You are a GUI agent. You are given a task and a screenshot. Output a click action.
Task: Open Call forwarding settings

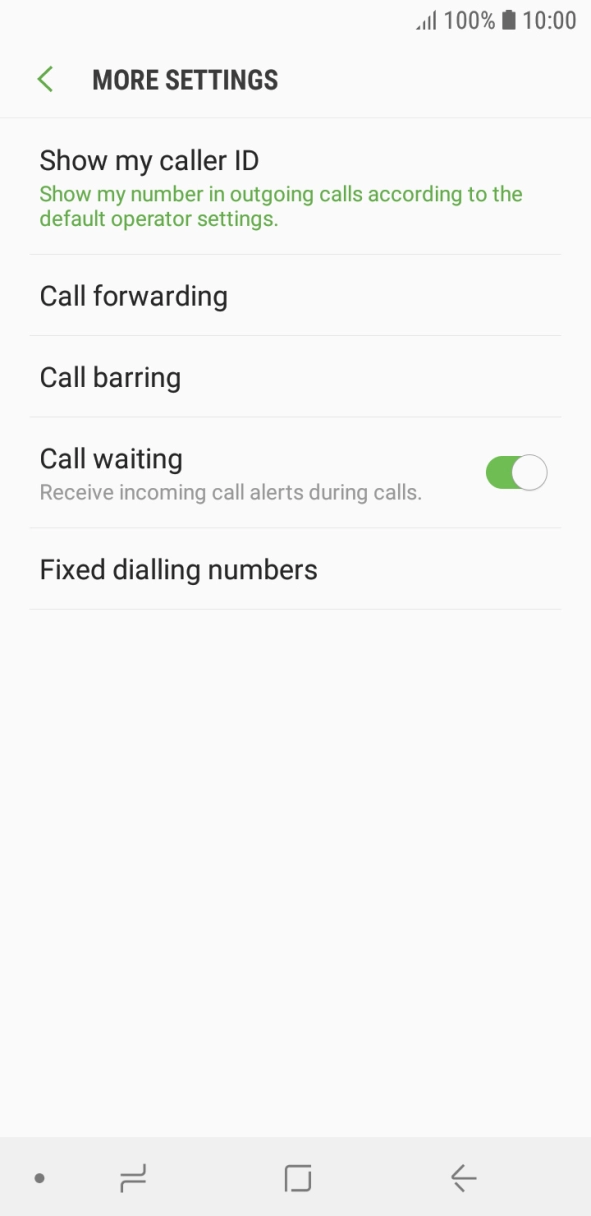pyautogui.click(x=295, y=296)
